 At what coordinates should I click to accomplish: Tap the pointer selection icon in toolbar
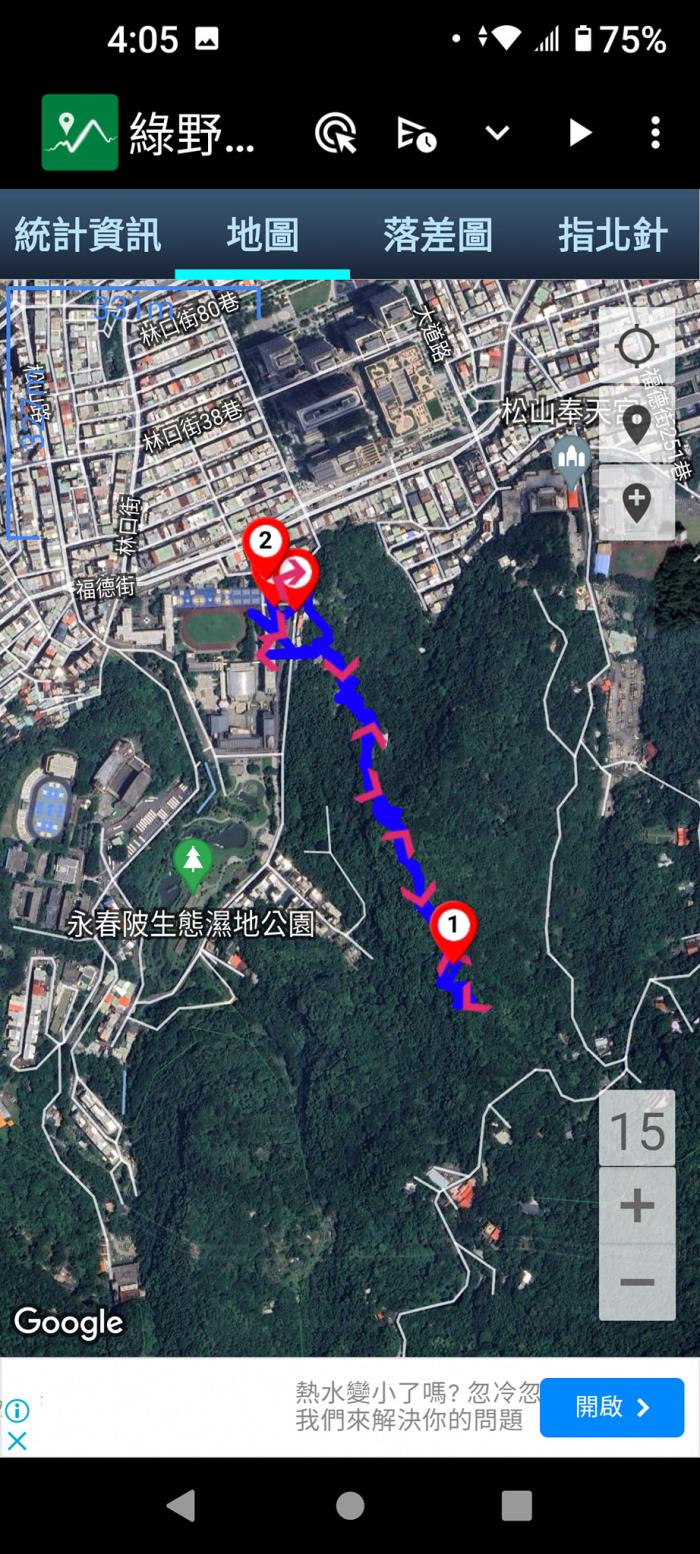coord(336,133)
